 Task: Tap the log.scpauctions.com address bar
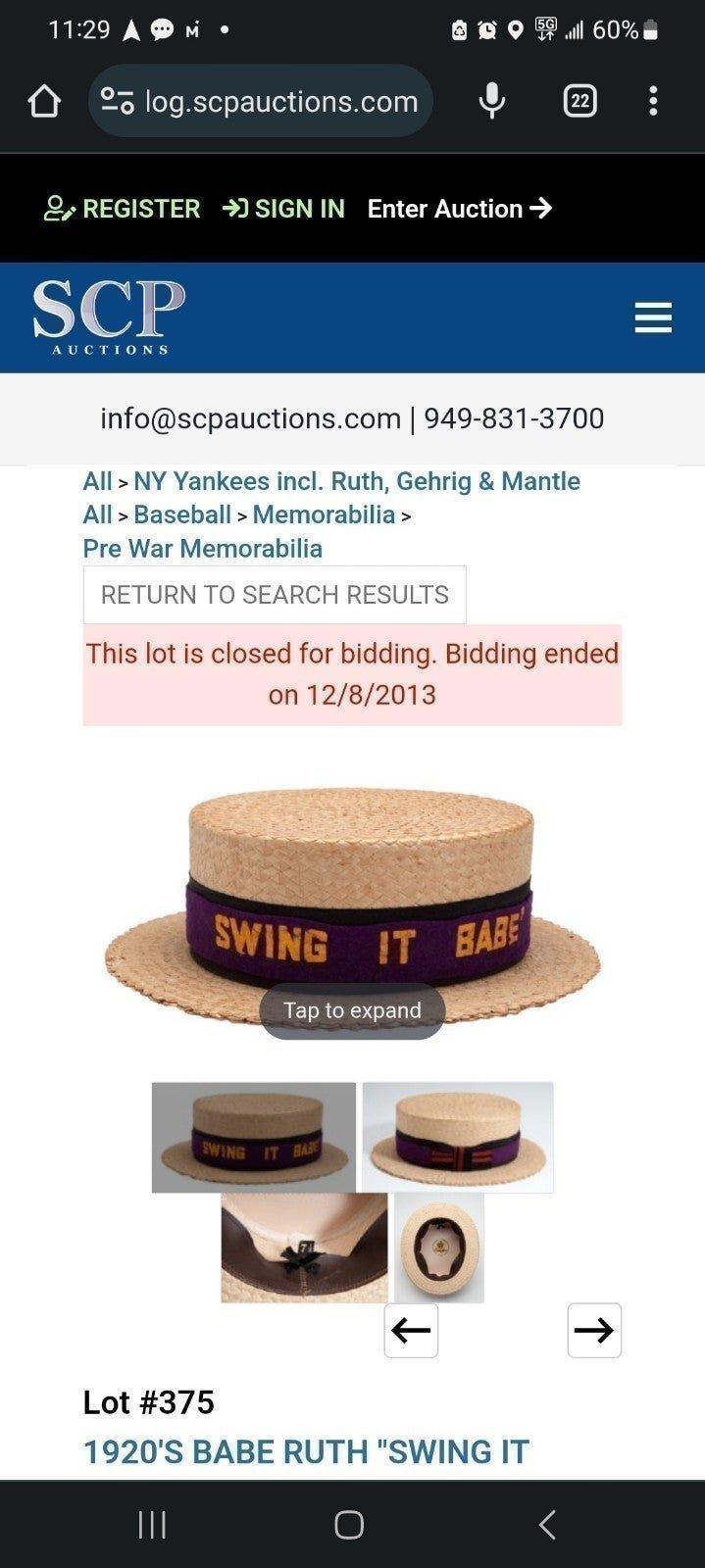[261, 101]
